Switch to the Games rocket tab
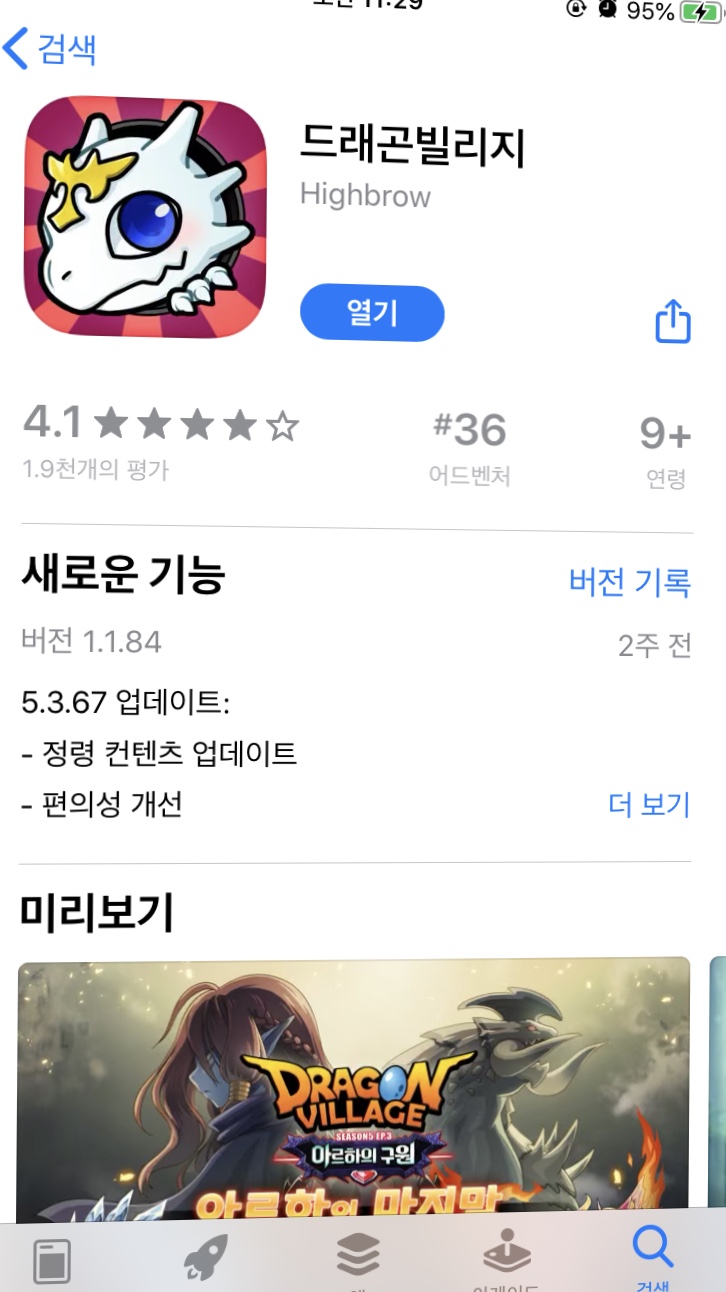The image size is (726, 1292). point(205,1258)
